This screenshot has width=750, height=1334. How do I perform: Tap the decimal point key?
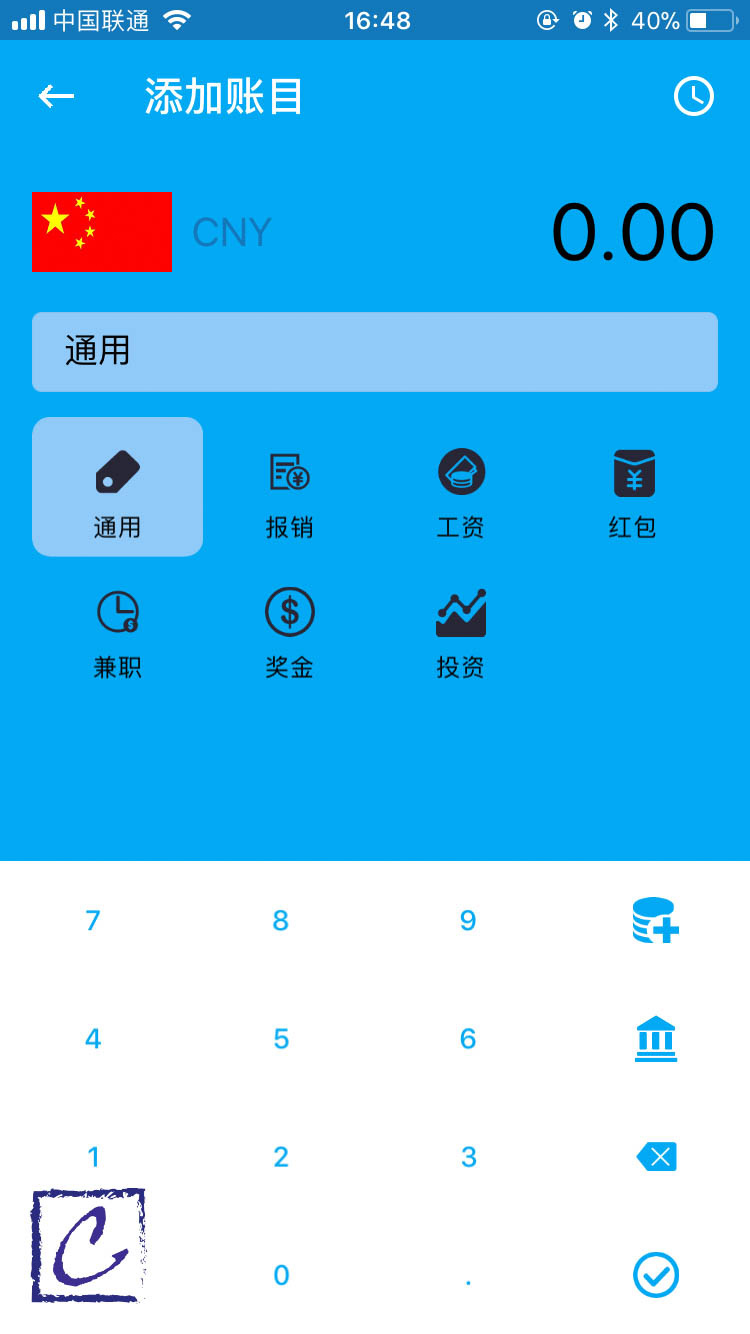point(468,1275)
